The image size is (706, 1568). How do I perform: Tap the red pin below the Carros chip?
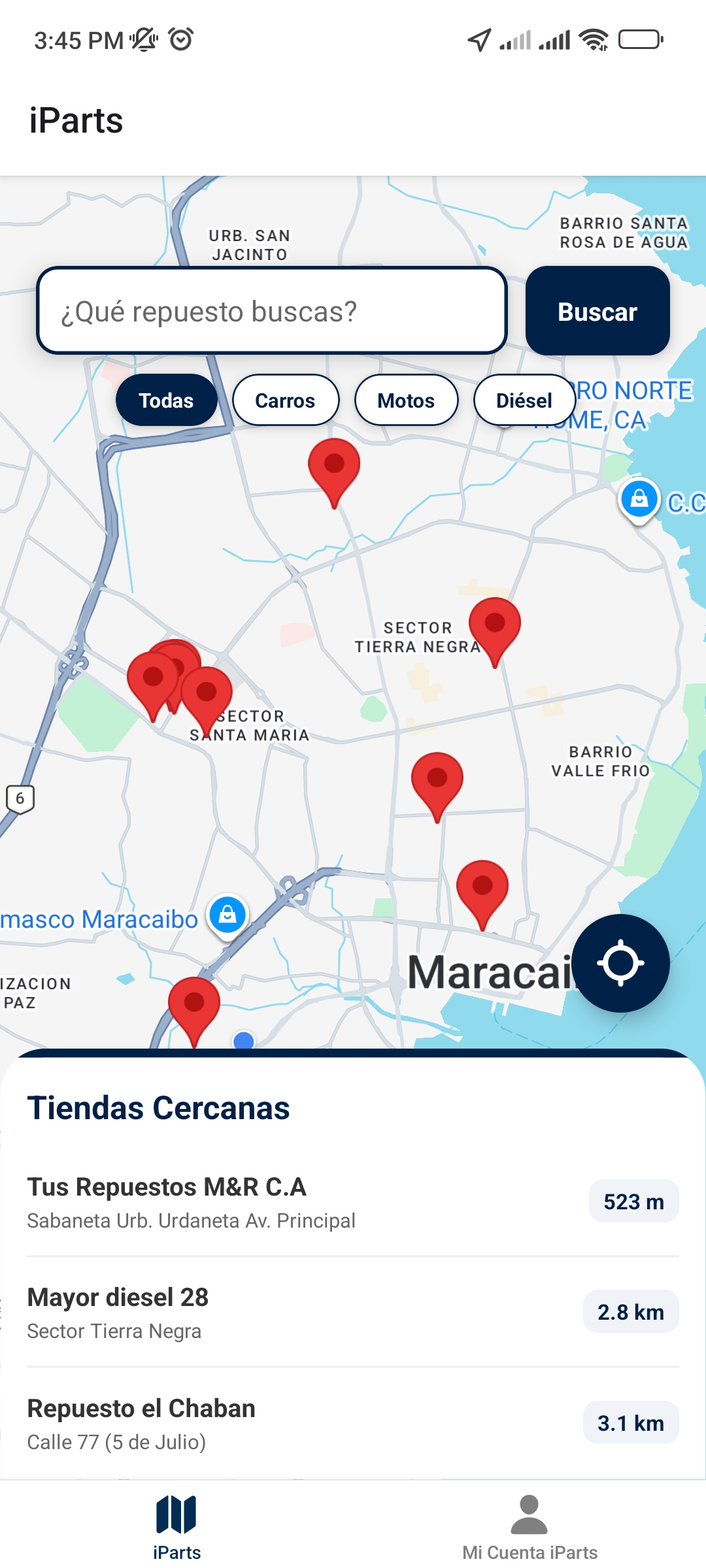pos(334,467)
